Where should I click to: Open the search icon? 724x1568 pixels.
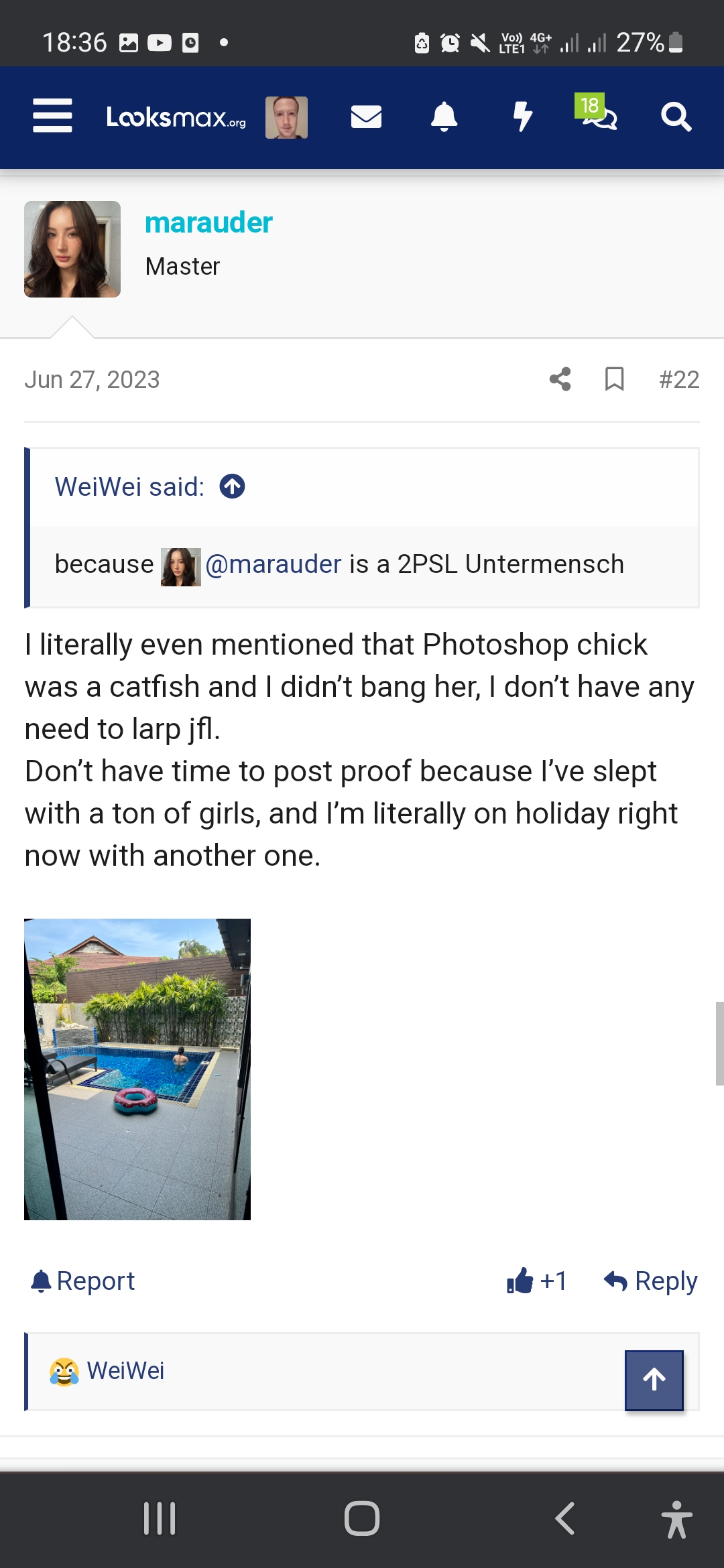(x=677, y=117)
